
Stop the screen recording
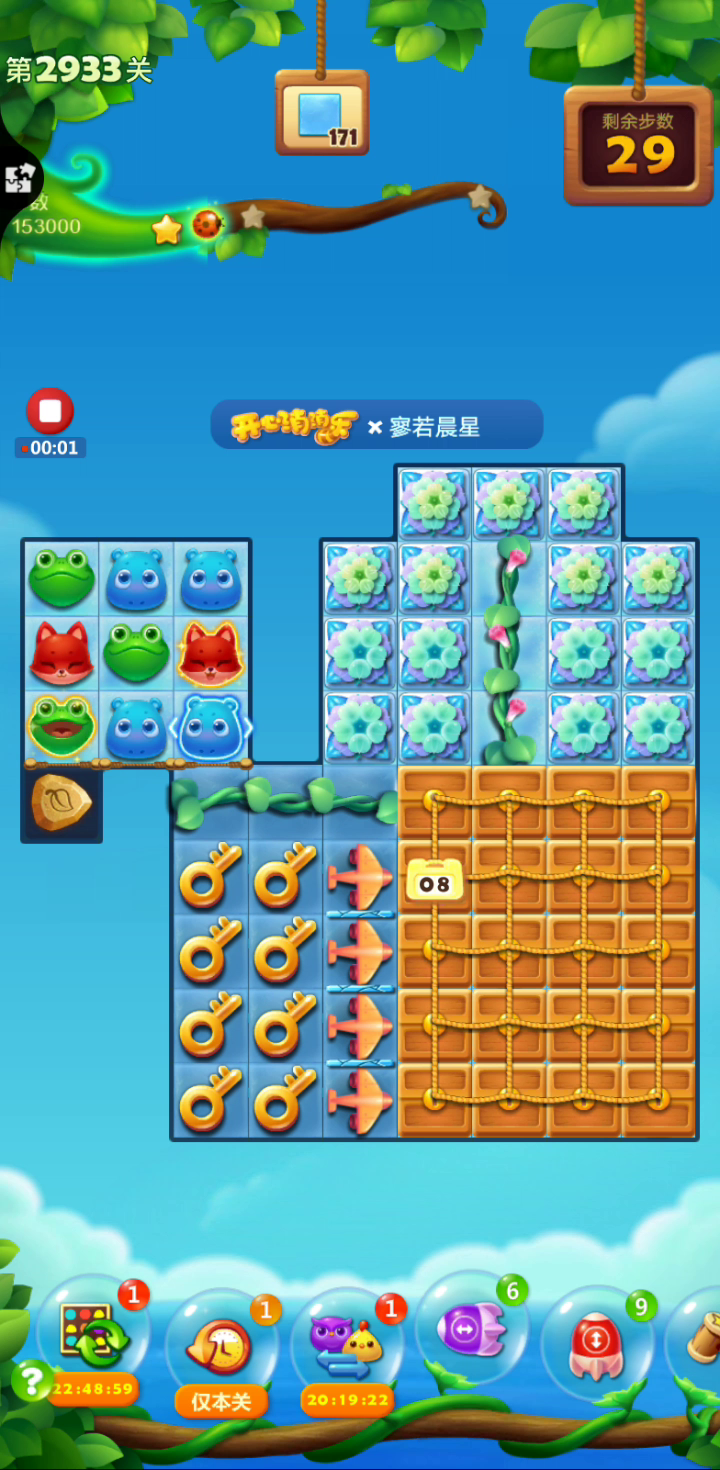(x=50, y=411)
